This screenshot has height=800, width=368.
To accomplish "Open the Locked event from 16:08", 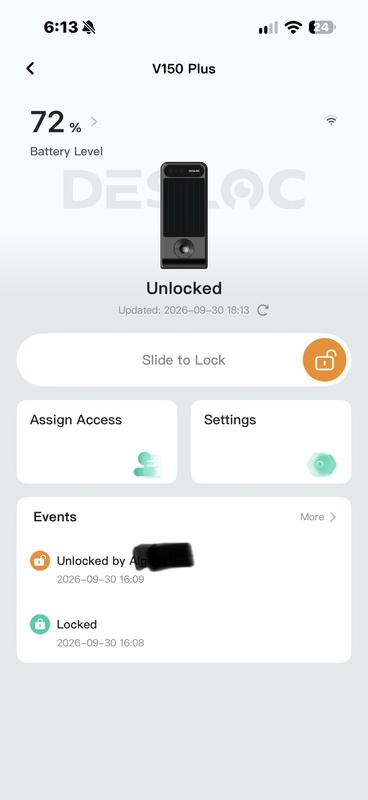I will pyautogui.click(x=184, y=632).
